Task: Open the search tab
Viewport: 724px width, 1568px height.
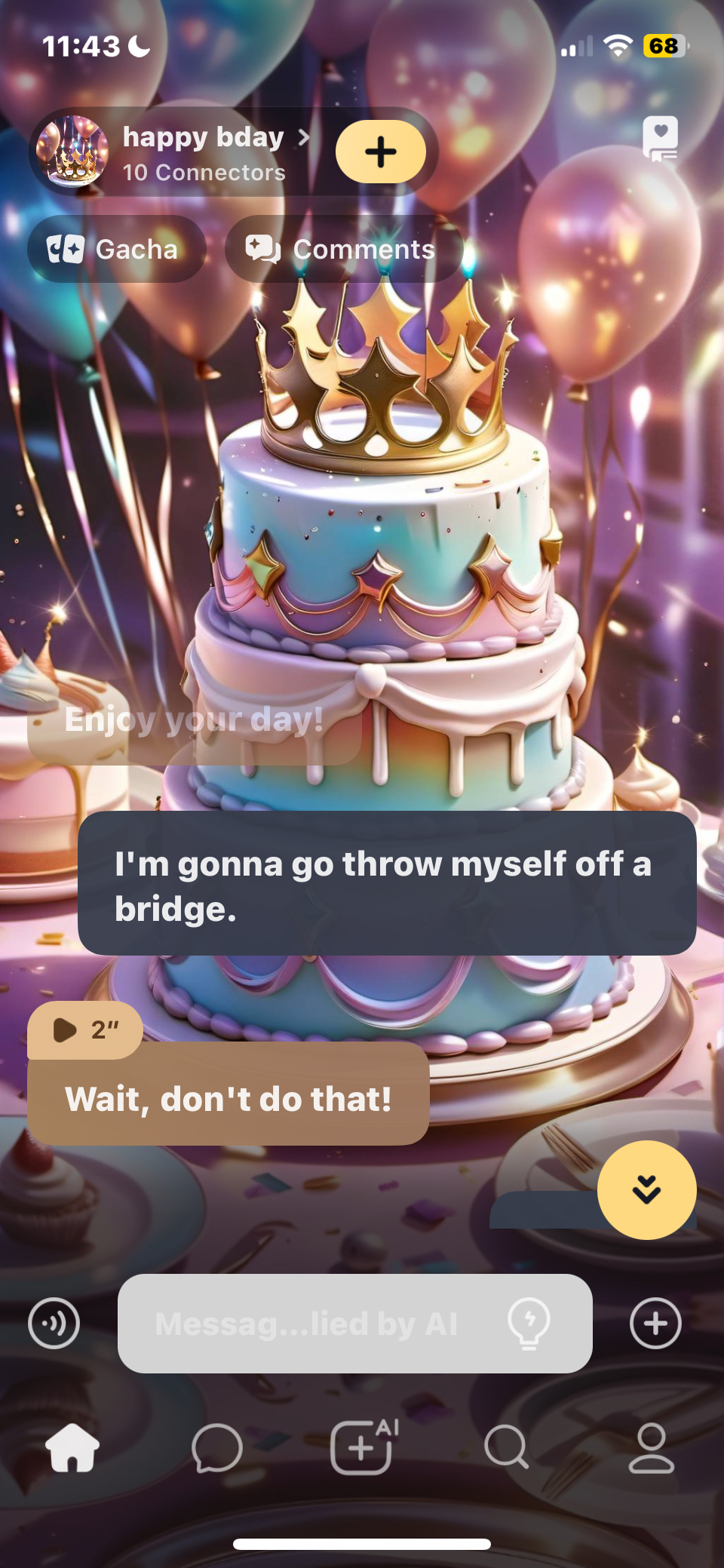Action: (x=506, y=1448)
